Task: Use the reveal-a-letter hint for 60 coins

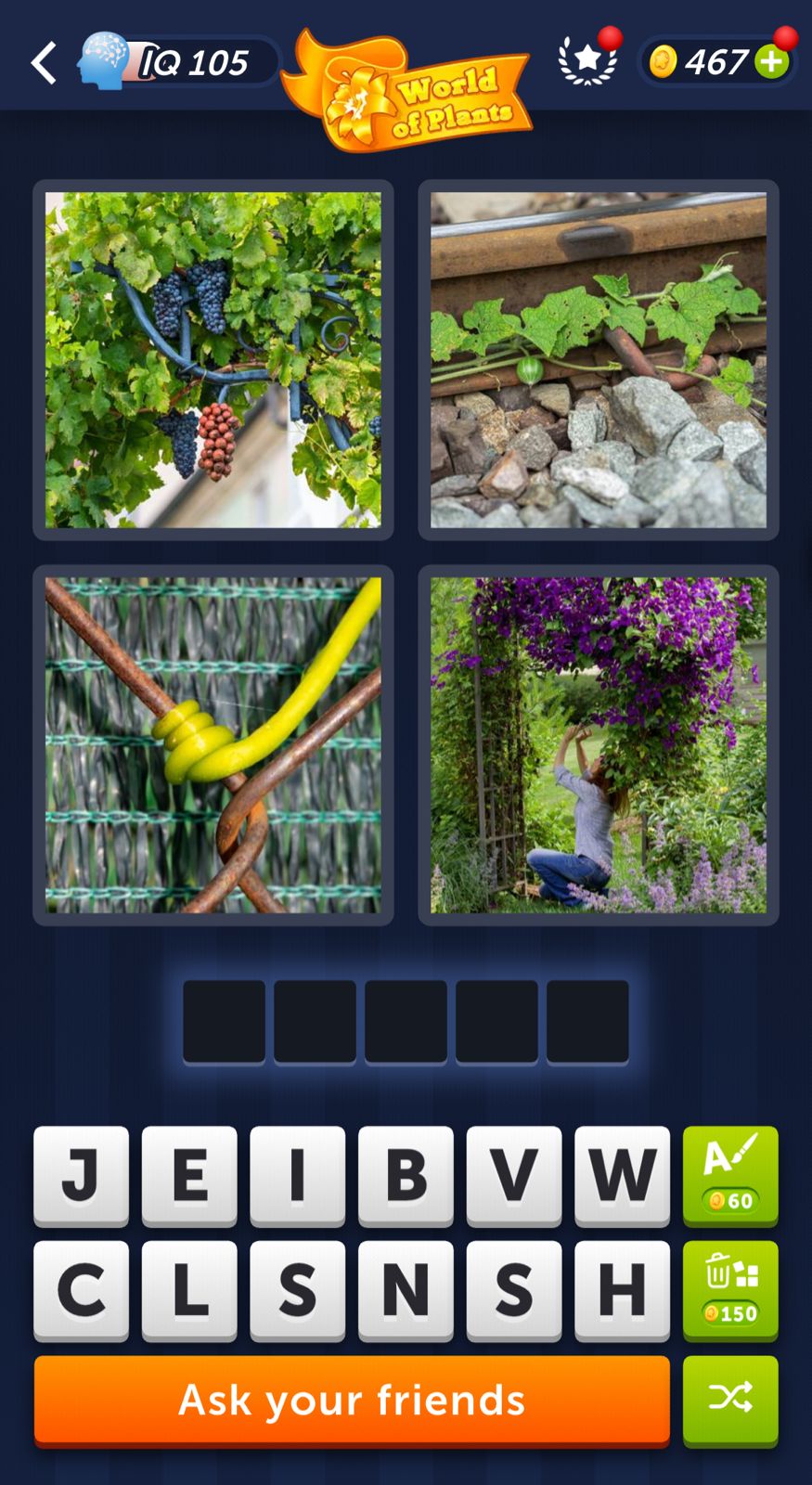Action: [730, 1175]
